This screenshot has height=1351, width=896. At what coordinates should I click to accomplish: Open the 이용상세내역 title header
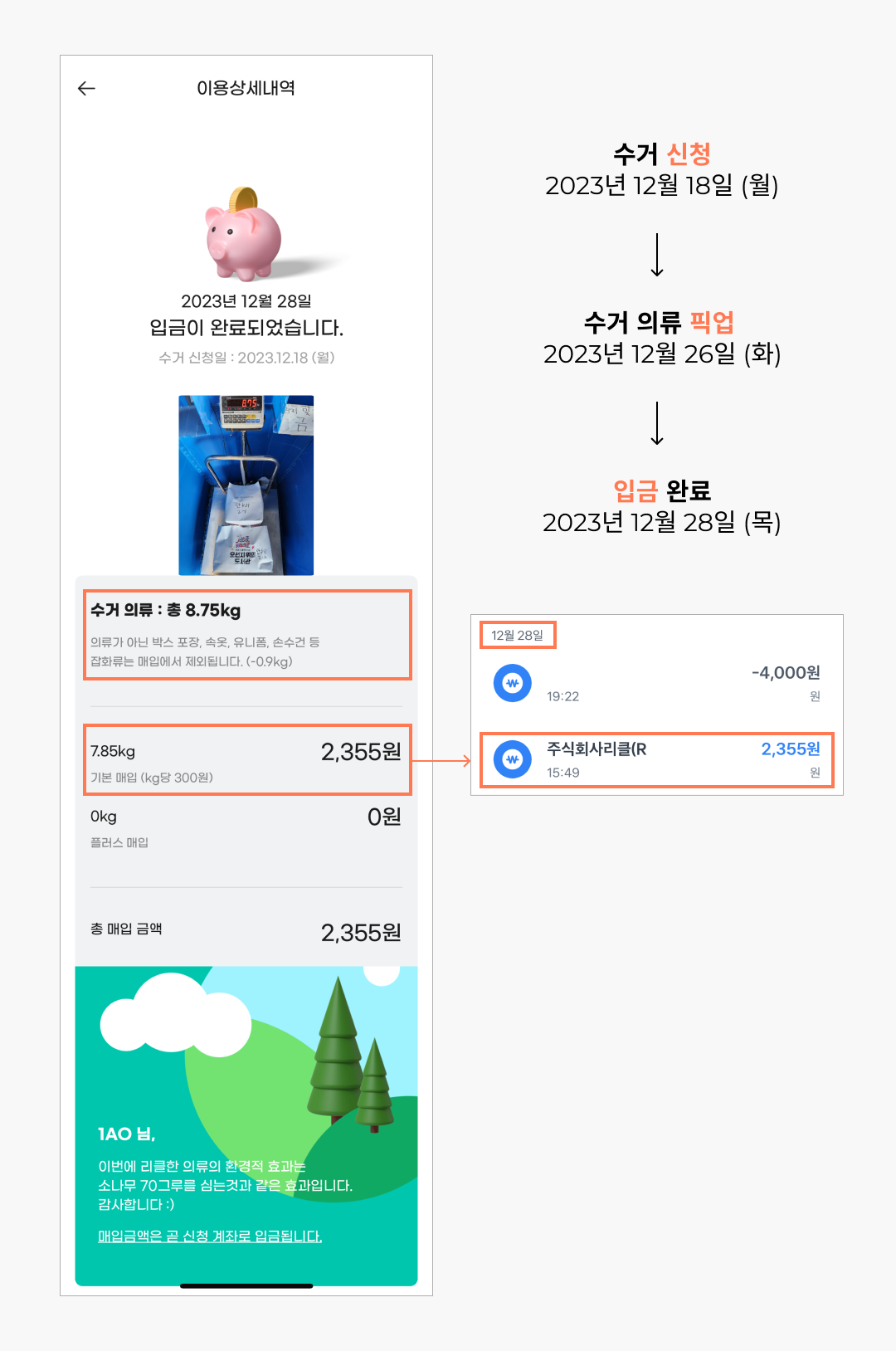pyautogui.click(x=246, y=87)
